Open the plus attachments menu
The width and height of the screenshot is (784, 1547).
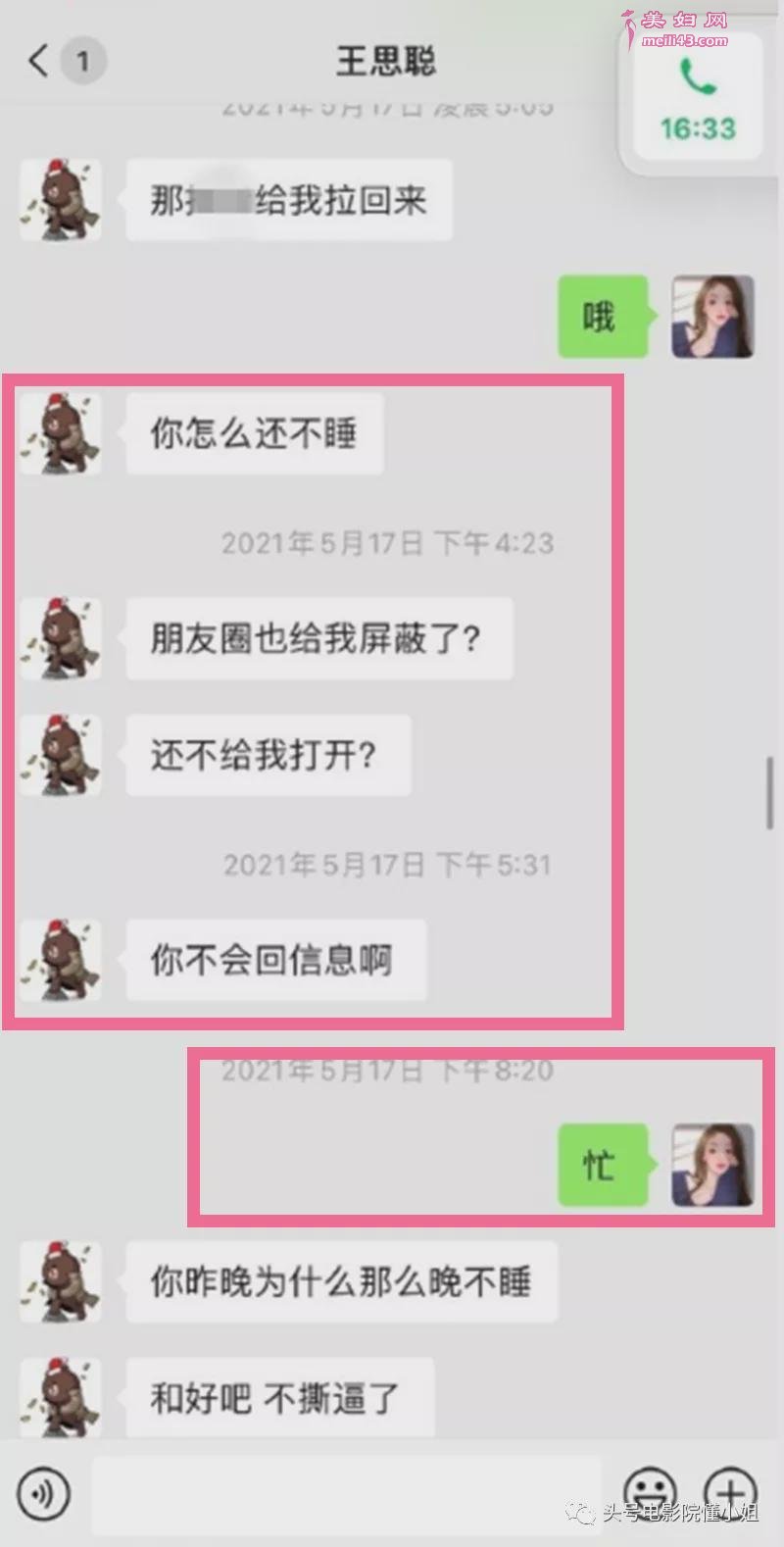click(x=731, y=1490)
